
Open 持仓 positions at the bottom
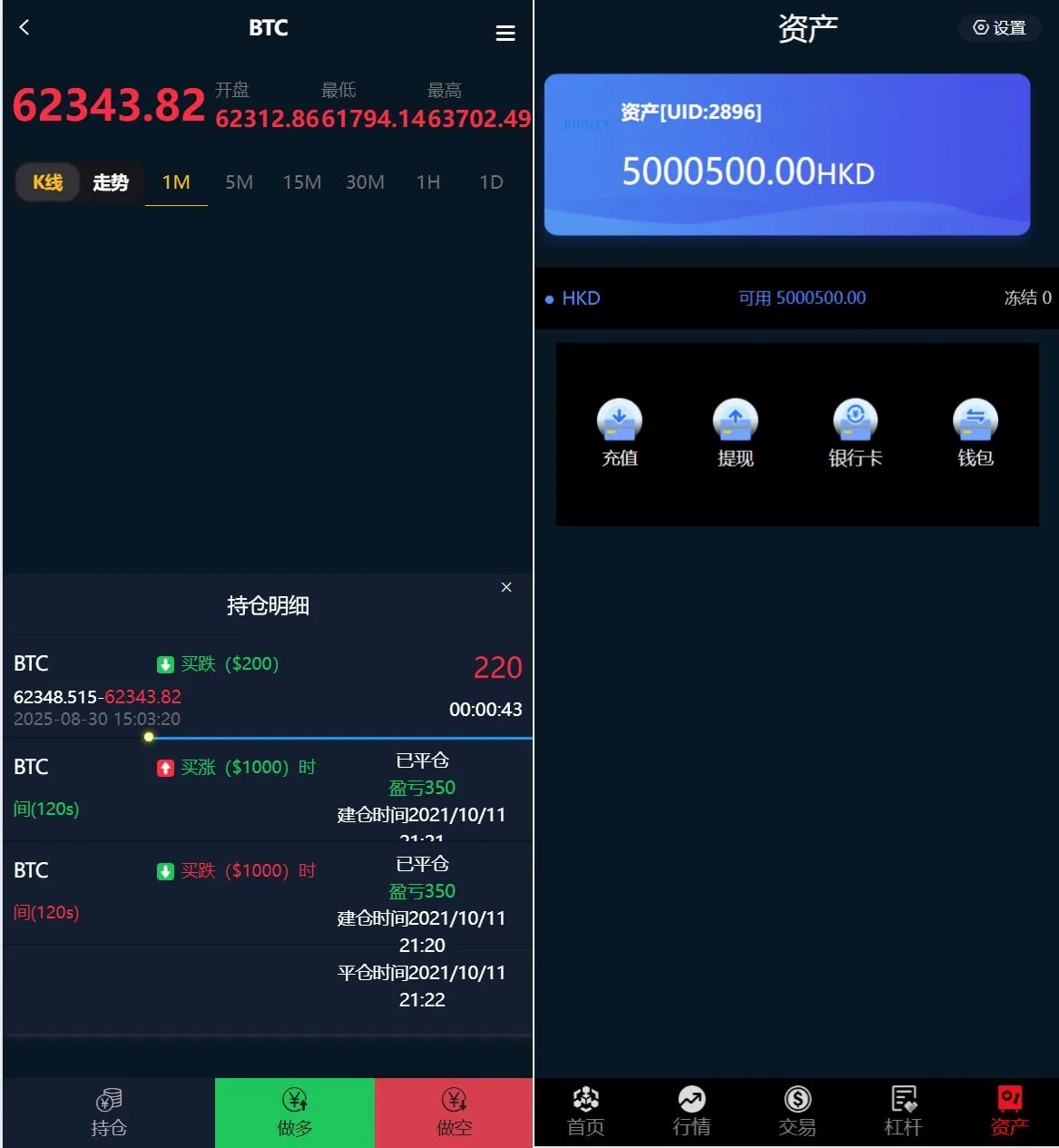click(x=109, y=1113)
